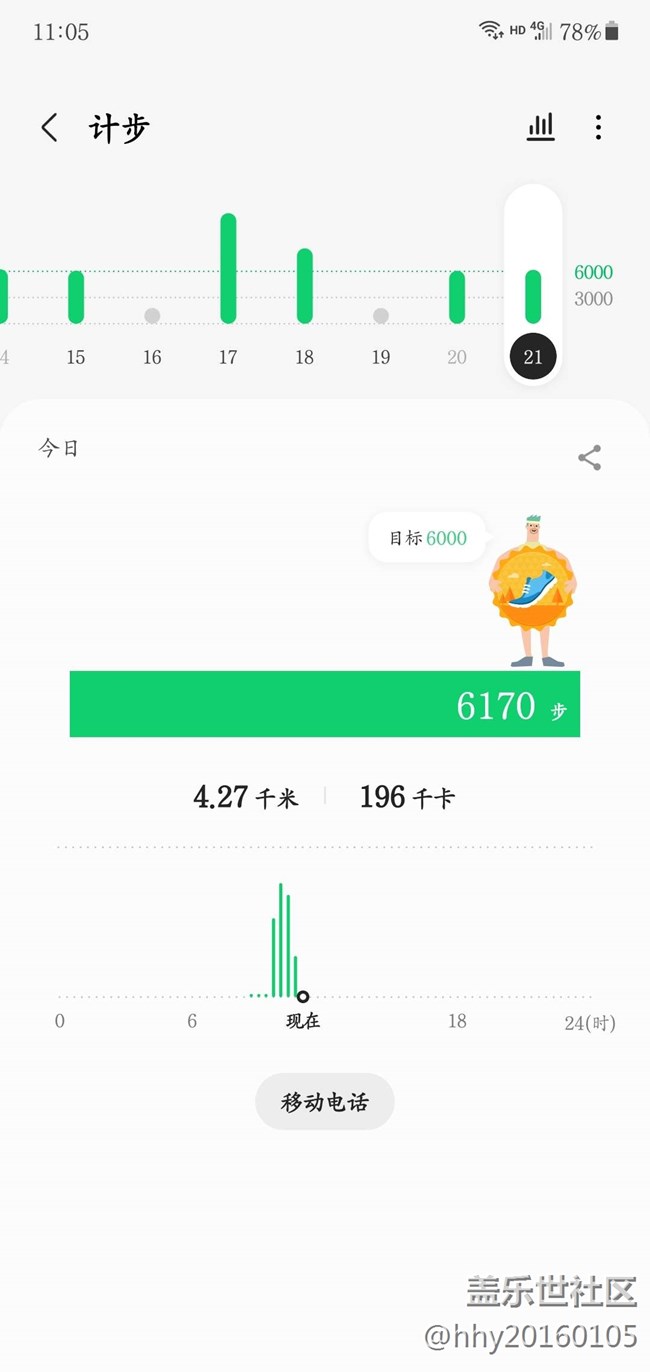Screen dimensions: 650x1372
Task: Go back from the 计步 screen
Action: pyautogui.click(x=49, y=128)
